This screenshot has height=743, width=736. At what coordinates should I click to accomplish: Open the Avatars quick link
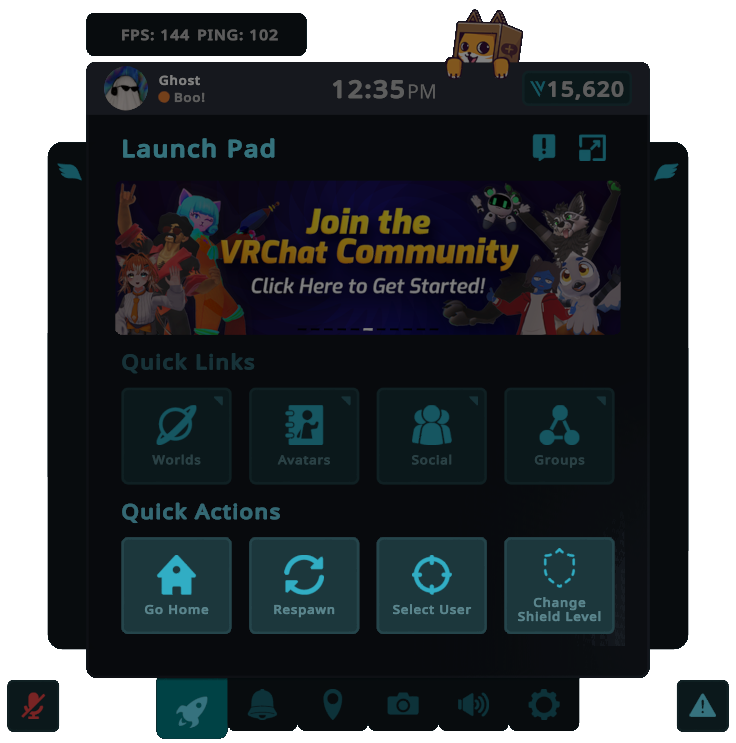tap(304, 436)
